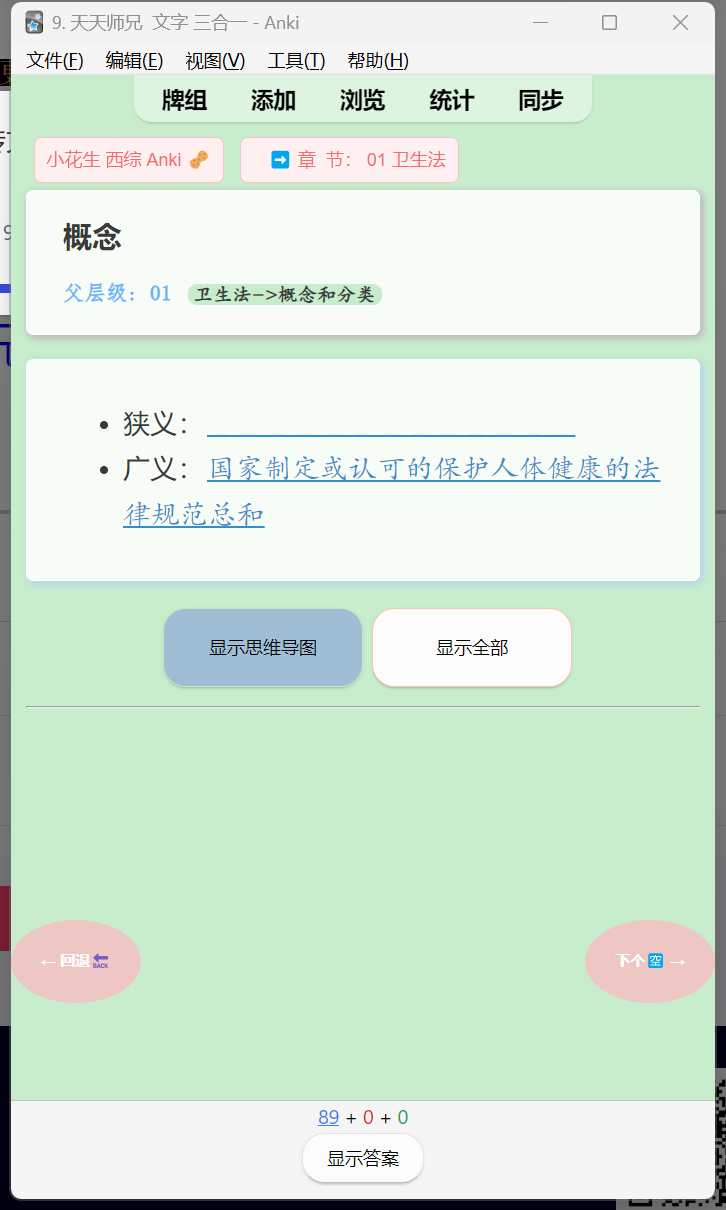Image resolution: width=726 pixels, height=1210 pixels.
Task: Open the 视图 menu
Action: coord(215,61)
